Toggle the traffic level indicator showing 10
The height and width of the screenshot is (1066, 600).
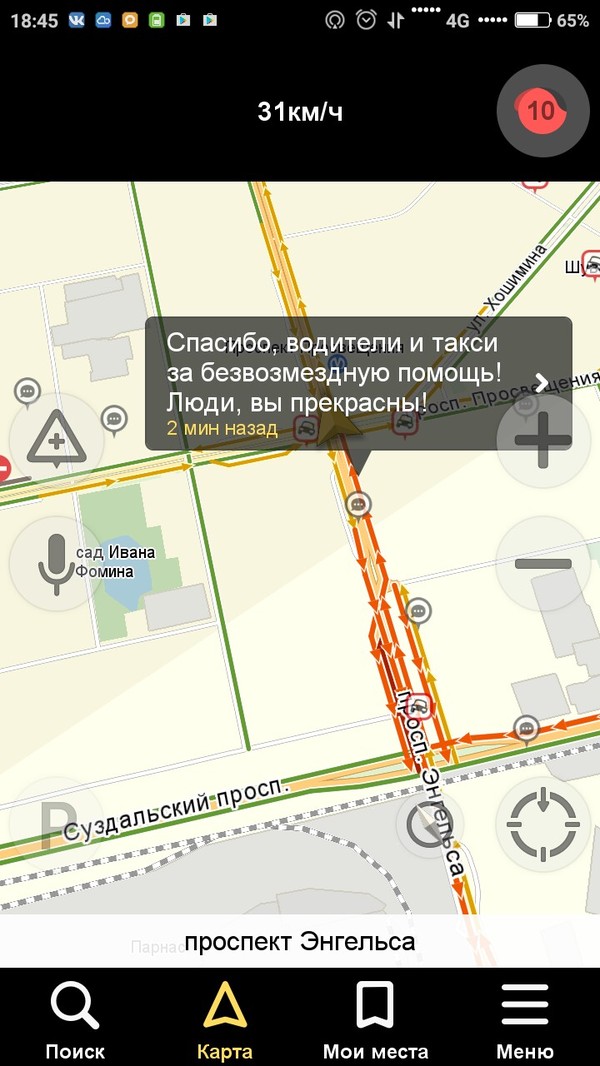pos(541,110)
